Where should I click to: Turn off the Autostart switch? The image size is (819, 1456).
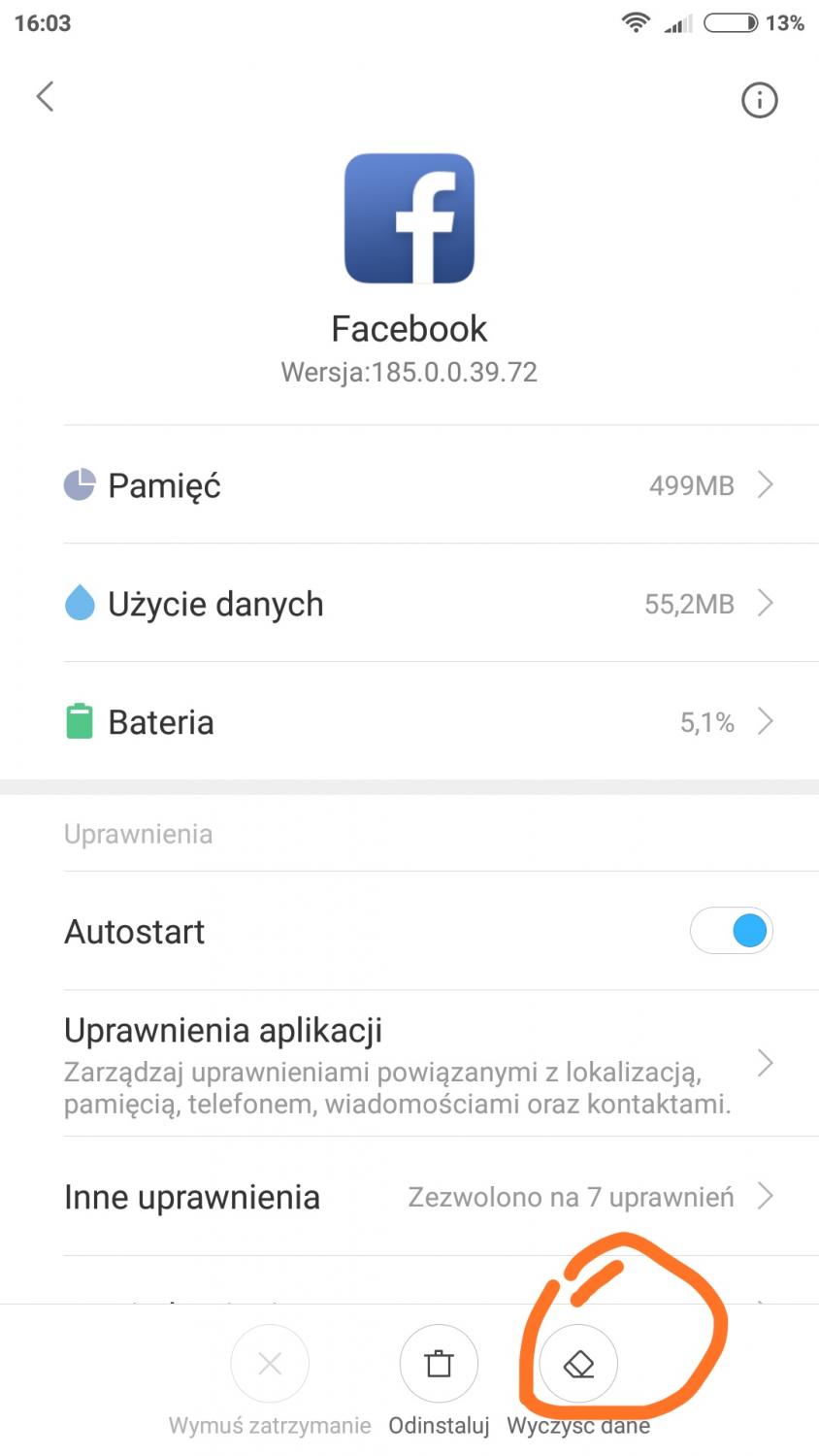tap(732, 931)
